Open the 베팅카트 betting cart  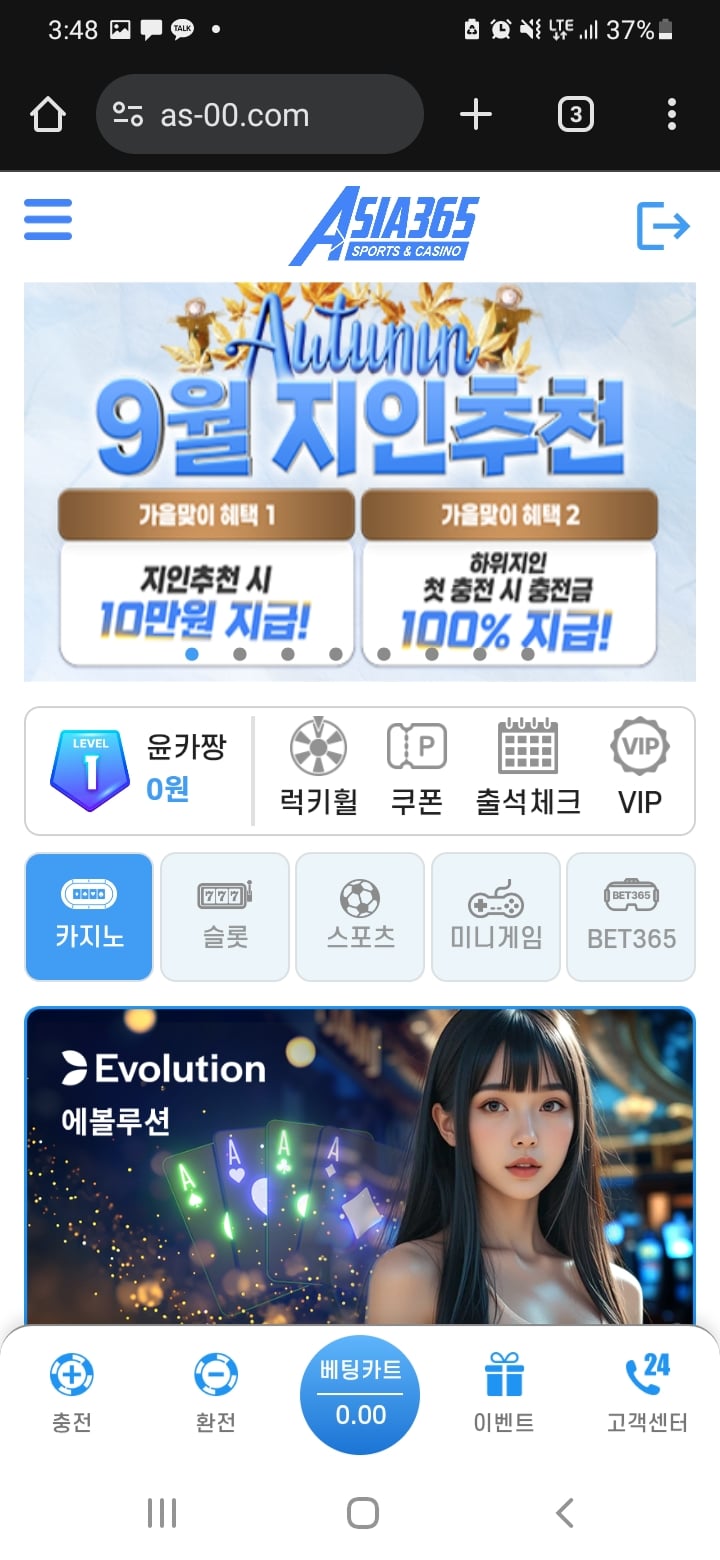click(360, 1394)
